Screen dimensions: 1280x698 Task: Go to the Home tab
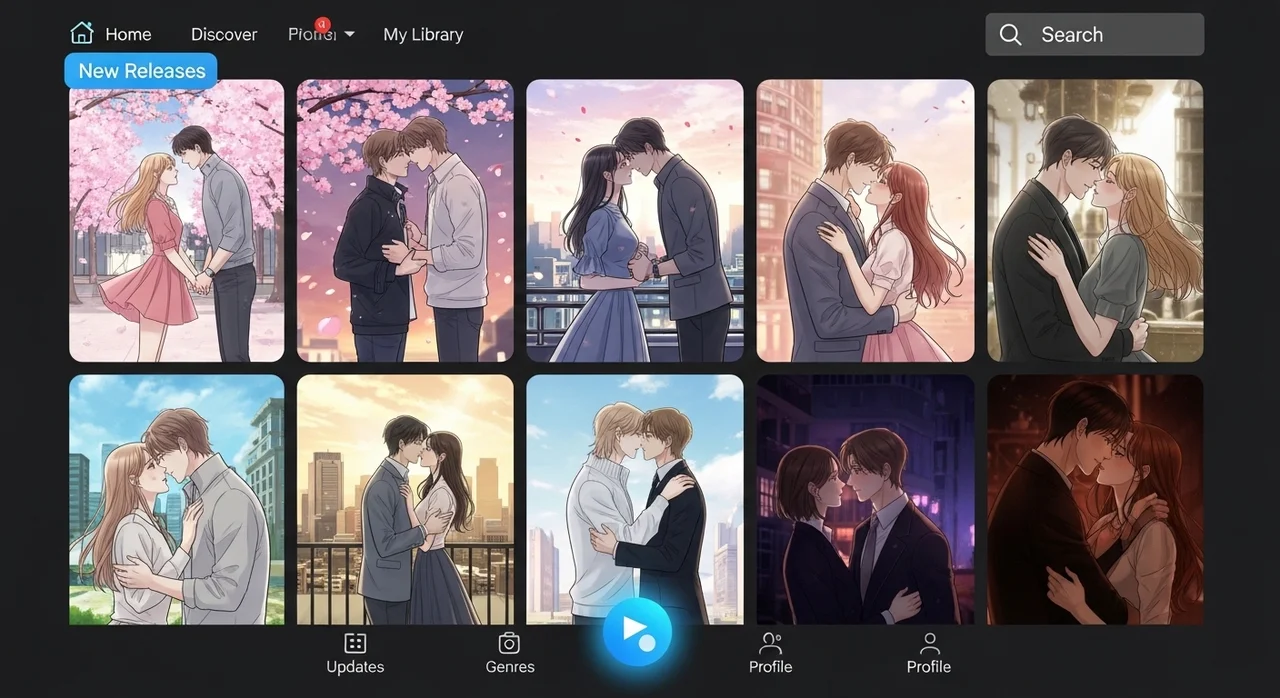click(x=111, y=34)
